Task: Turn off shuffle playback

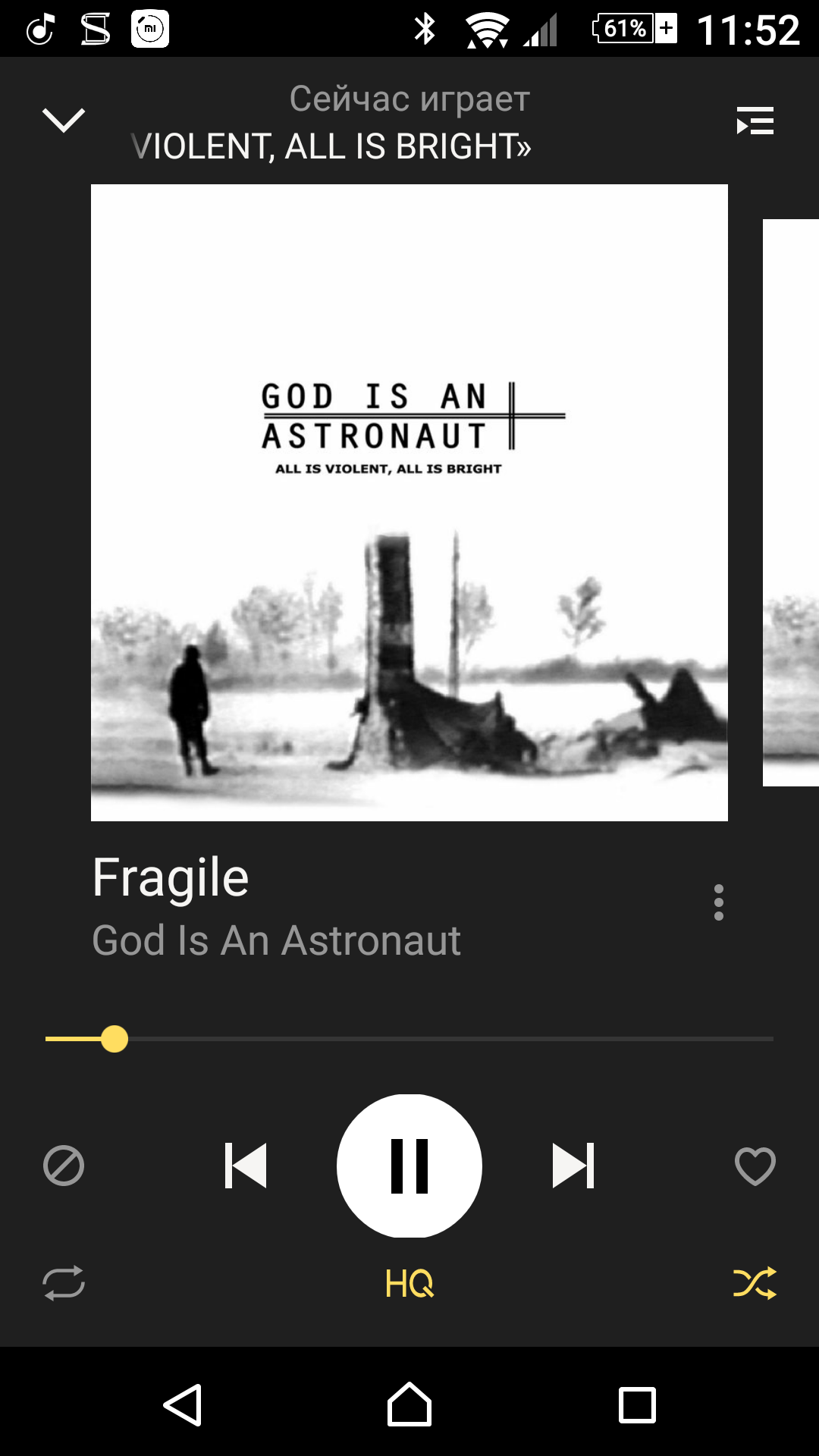Action: 755,1283
